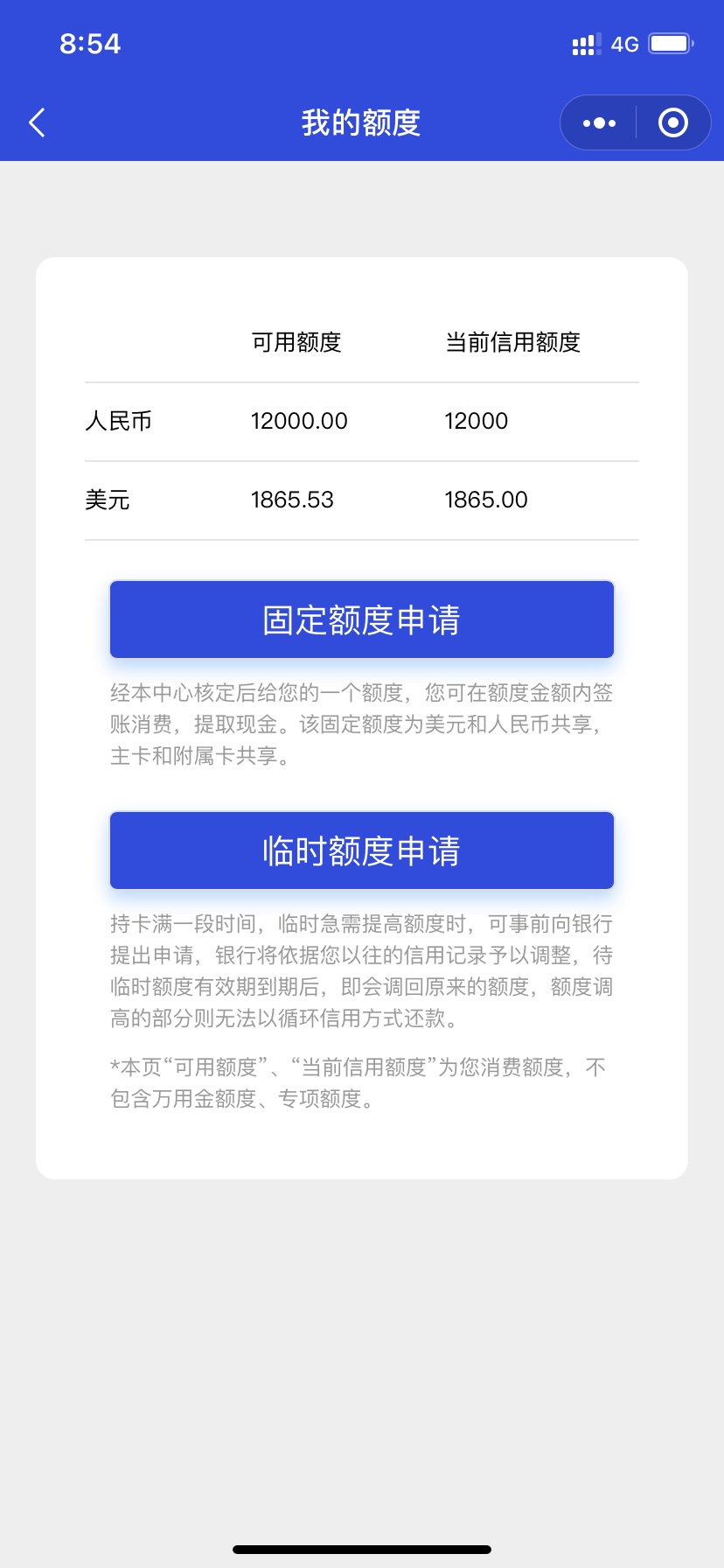Viewport: 724px width, 1568px height.
Task: Apply for a temporary limit via 临时额度申请
Action: (362, 850)
